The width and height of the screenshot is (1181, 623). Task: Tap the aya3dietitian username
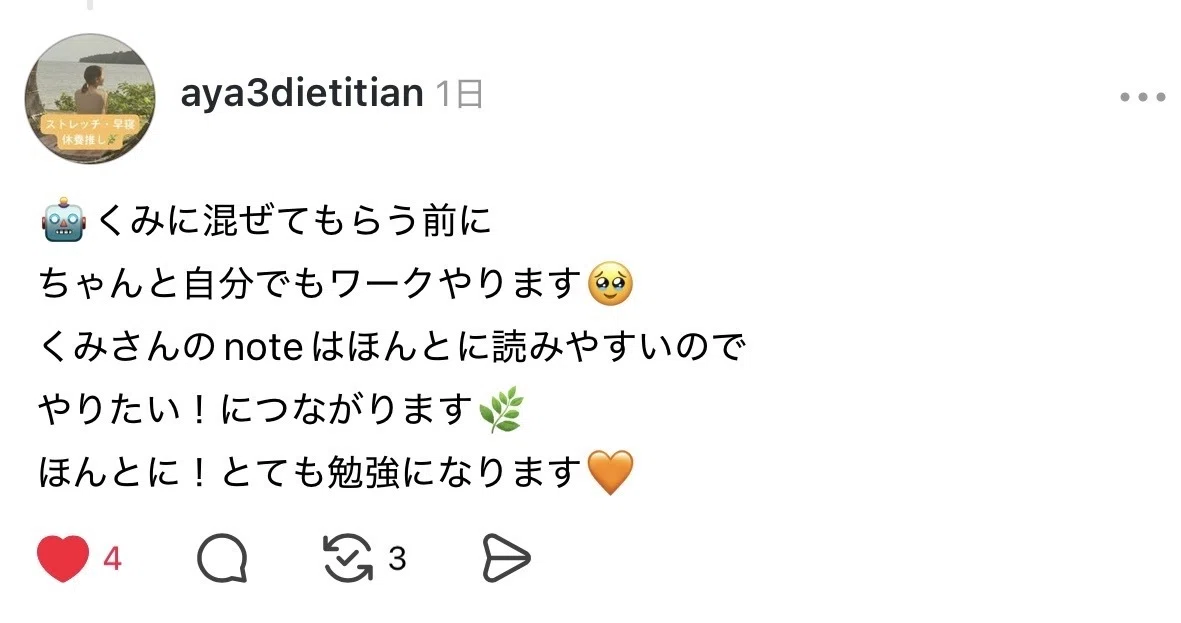pyautogui.click(x=302, y=93)
